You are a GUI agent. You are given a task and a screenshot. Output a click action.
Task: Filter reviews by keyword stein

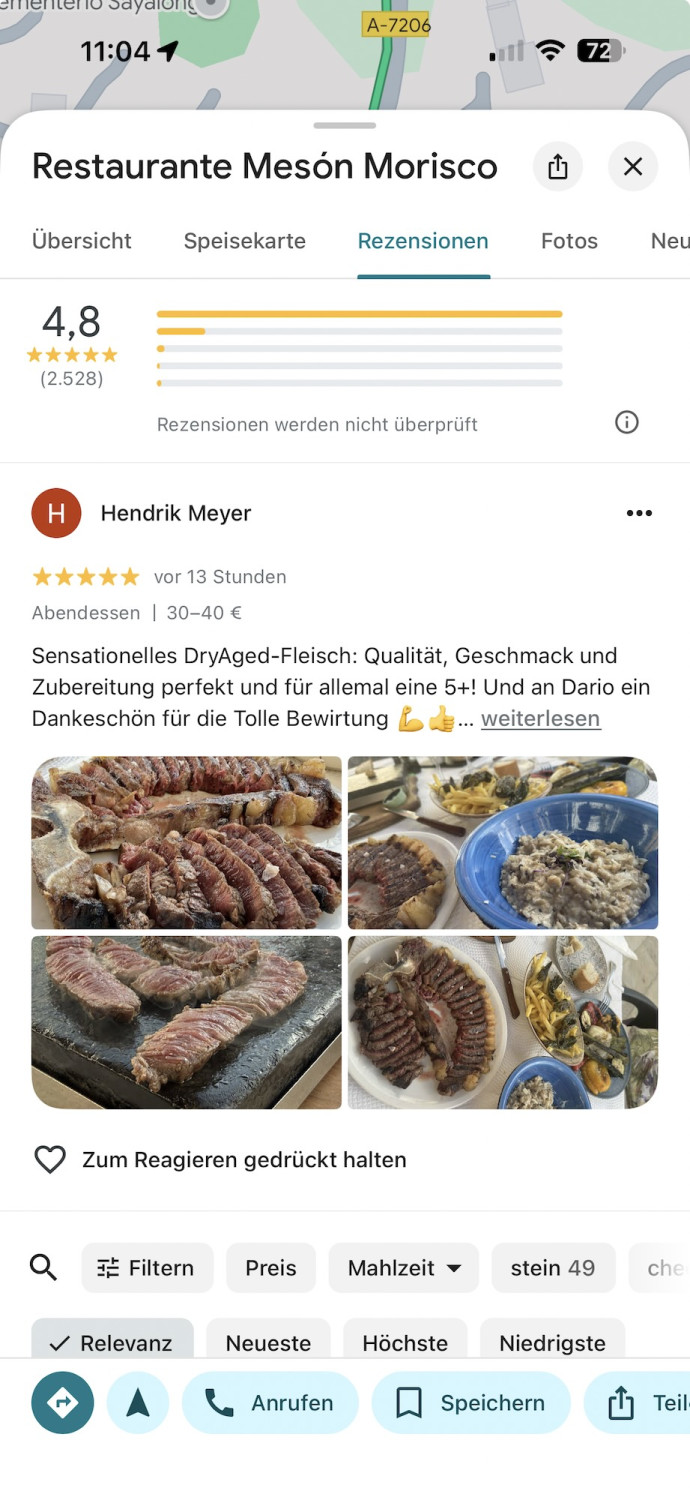553,1268
